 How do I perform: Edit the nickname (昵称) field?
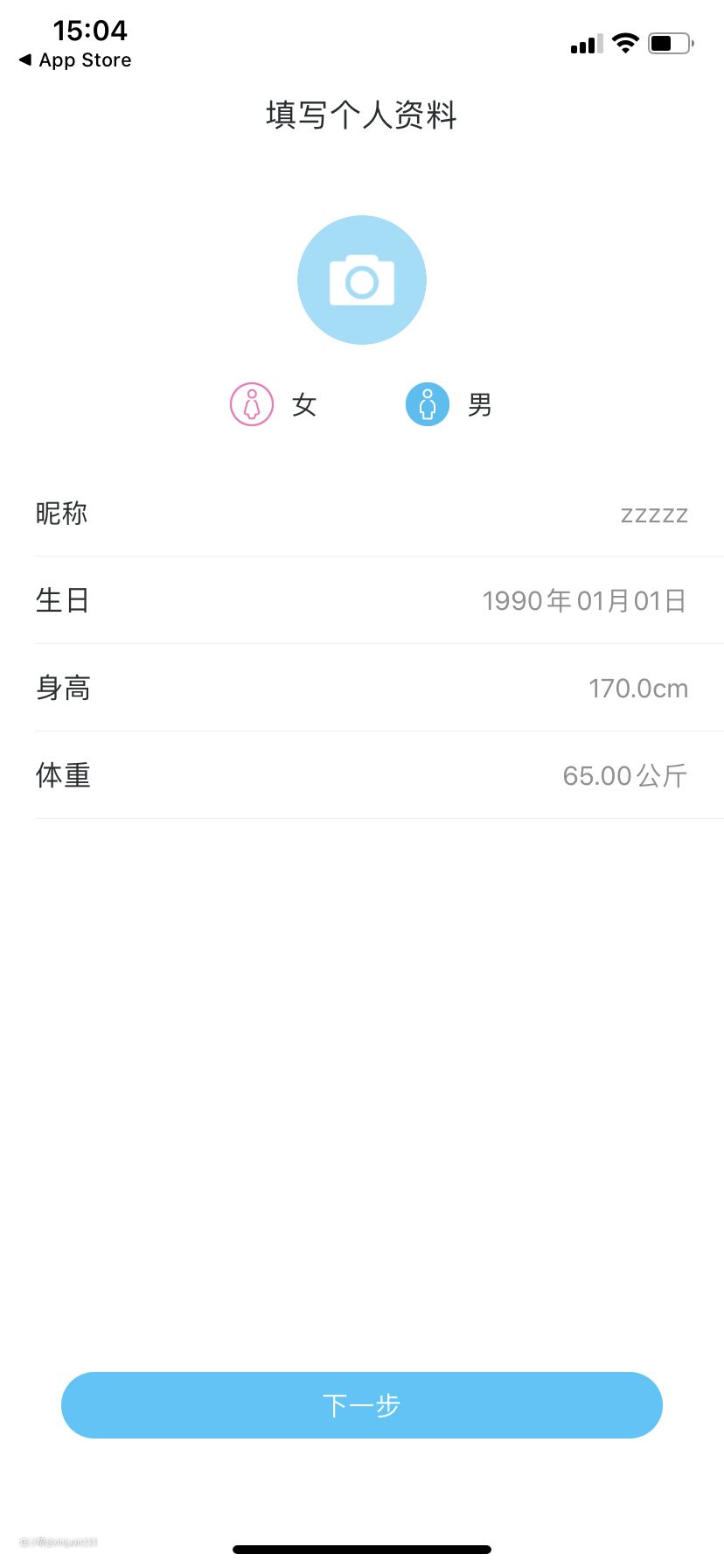[361, 514]
